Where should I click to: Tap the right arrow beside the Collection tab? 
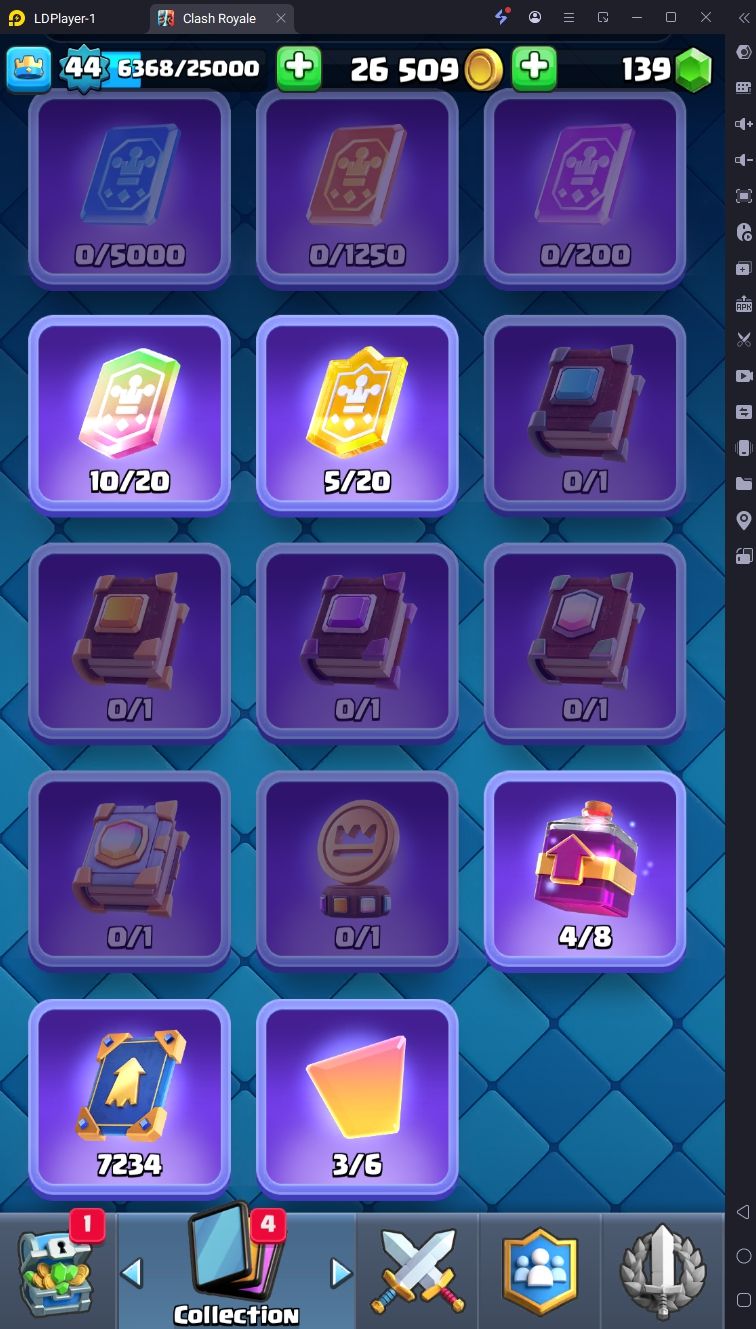coord(341,1273)
